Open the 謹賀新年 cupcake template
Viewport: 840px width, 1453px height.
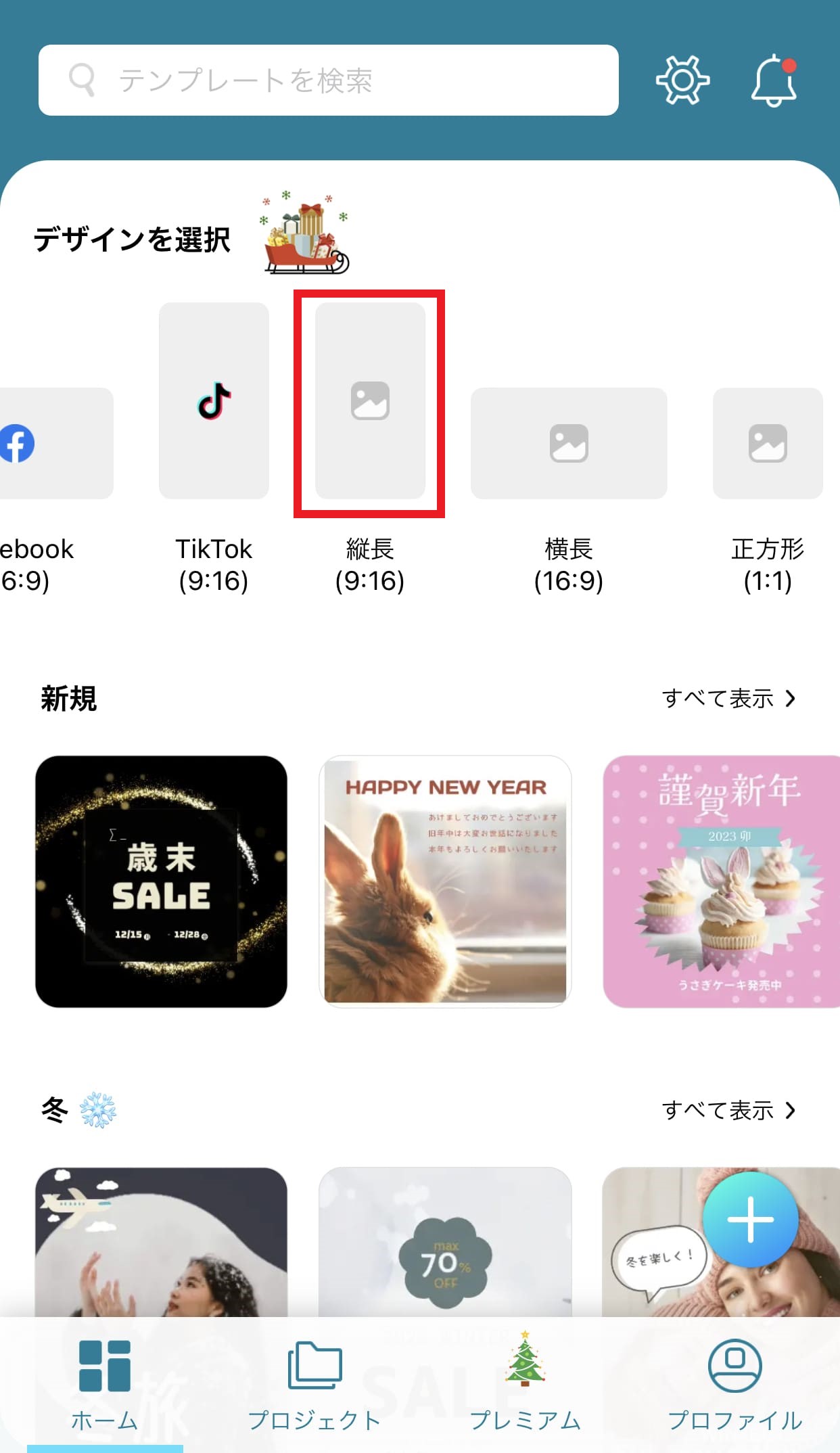721,881
